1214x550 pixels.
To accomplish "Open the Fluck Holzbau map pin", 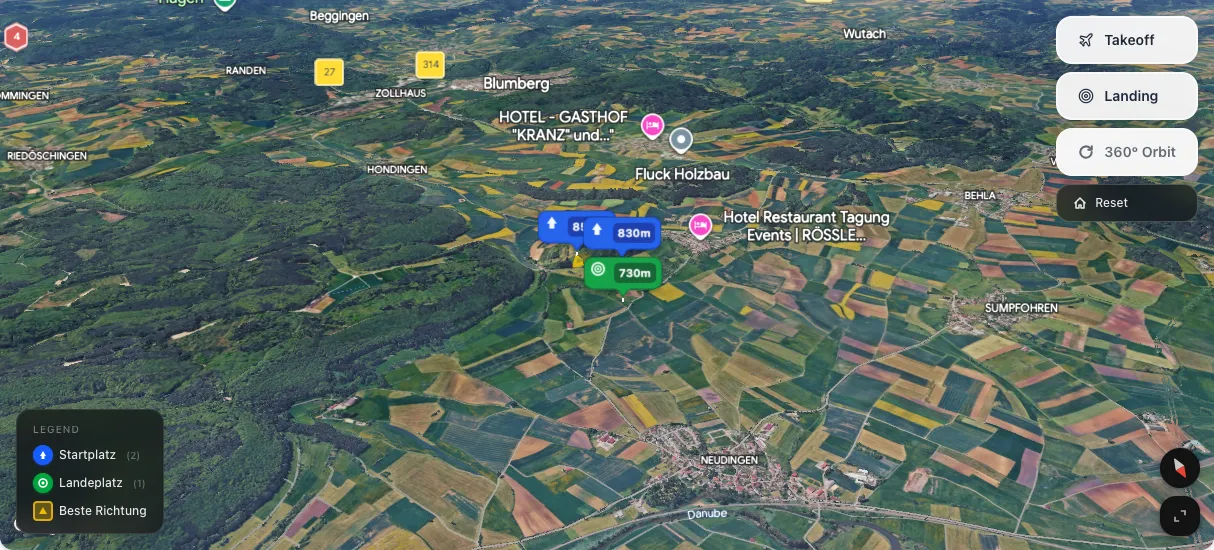I will [x=681, y=140].
